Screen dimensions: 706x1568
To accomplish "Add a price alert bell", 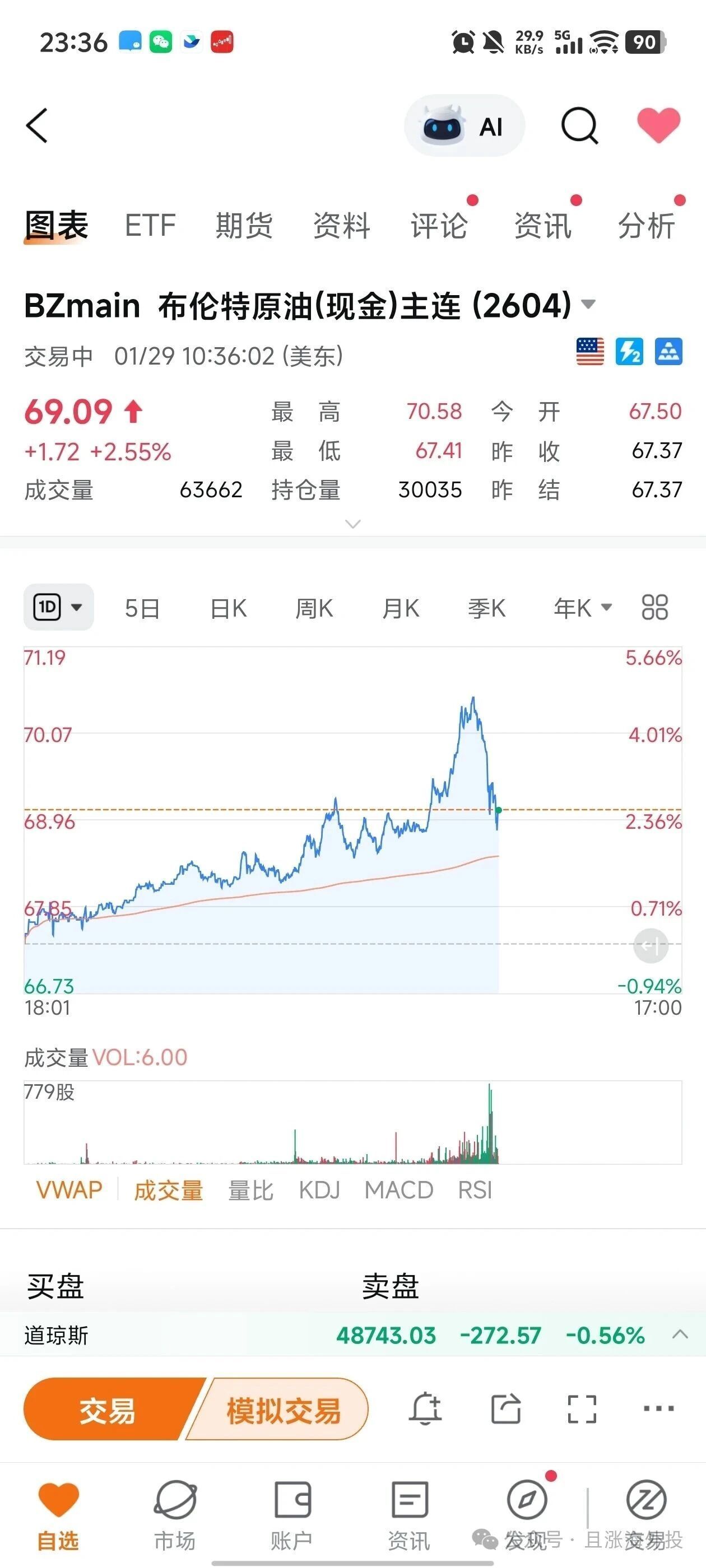I will pyautogui.click(x=425, y=1408).
